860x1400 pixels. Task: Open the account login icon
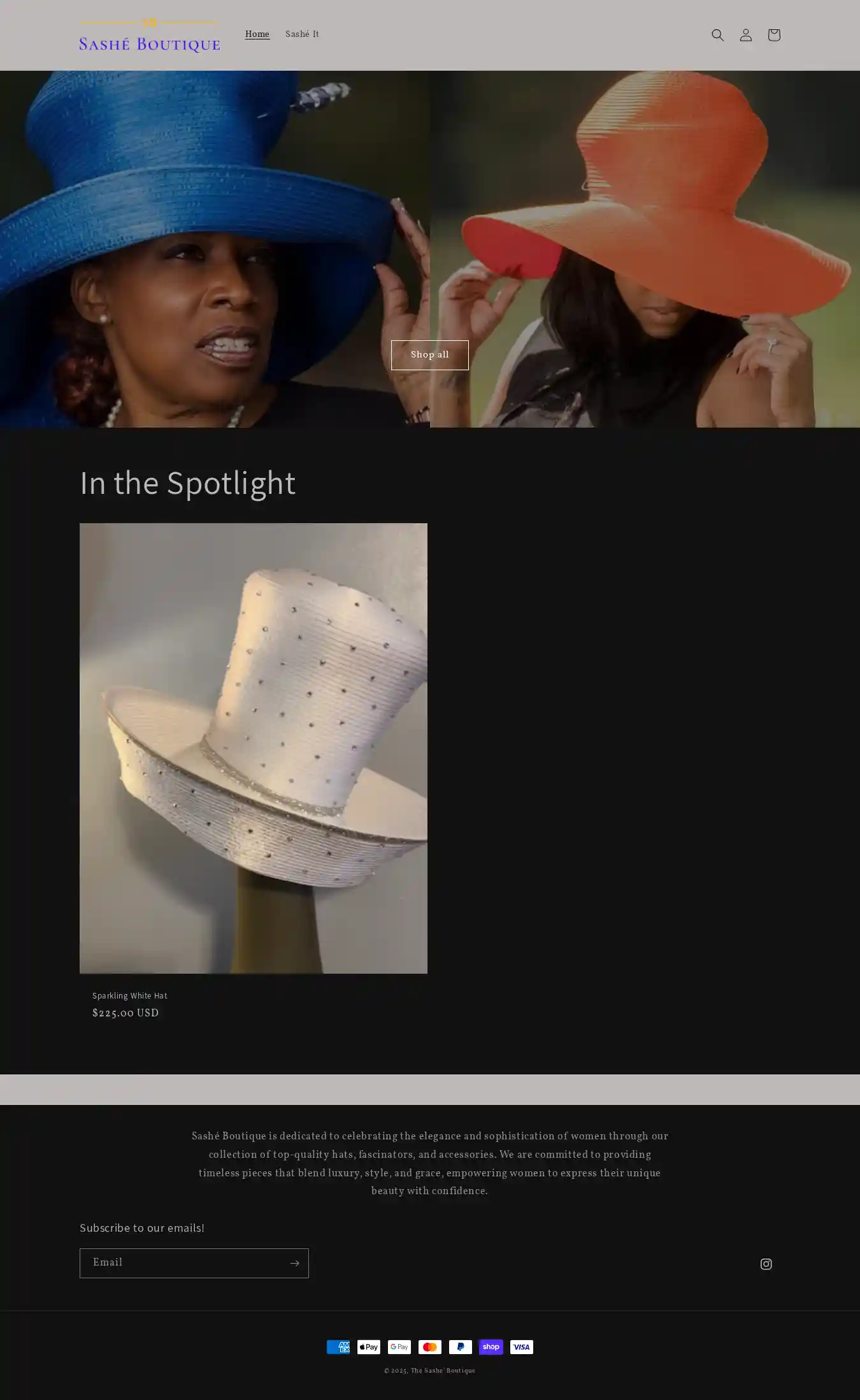coord(745,35)
